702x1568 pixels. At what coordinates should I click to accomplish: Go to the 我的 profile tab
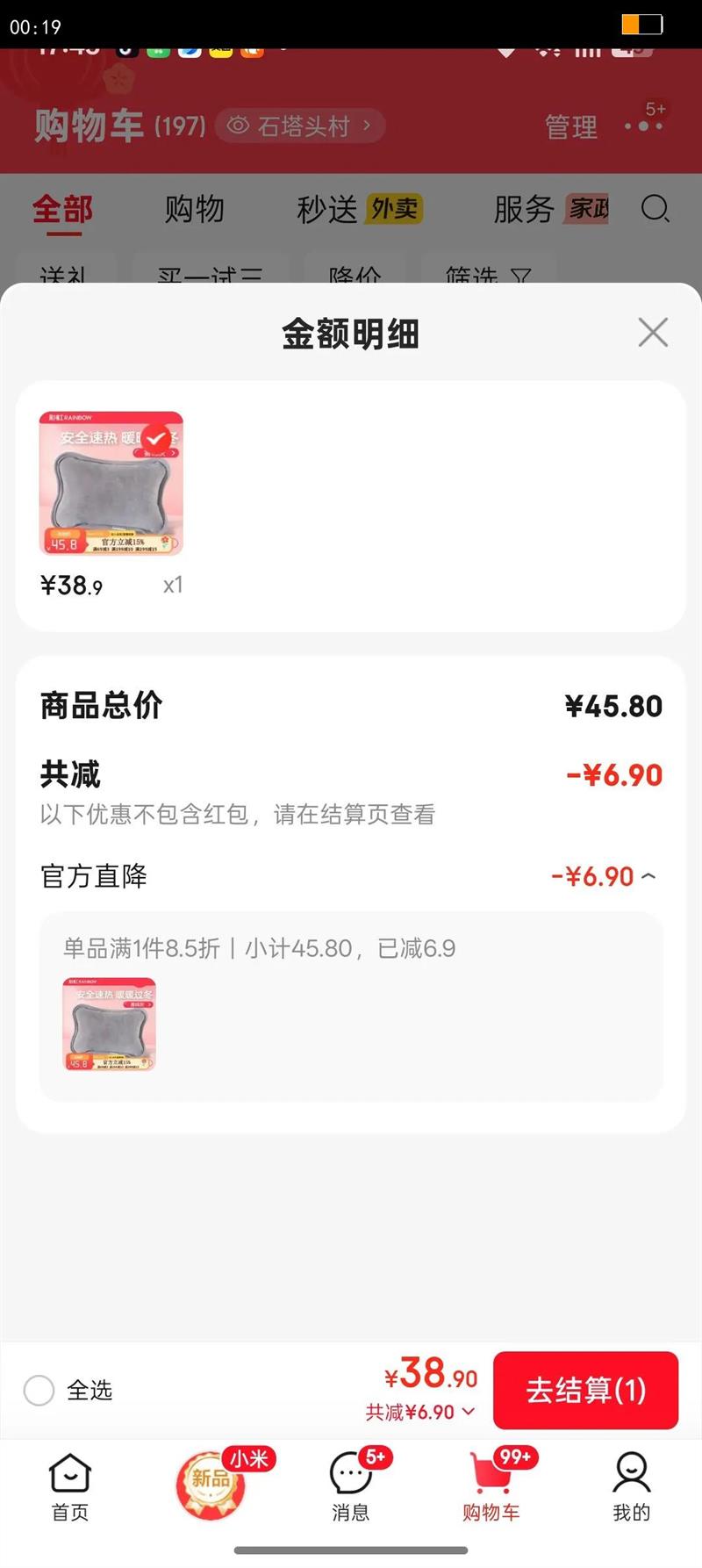coord(632,1485)
